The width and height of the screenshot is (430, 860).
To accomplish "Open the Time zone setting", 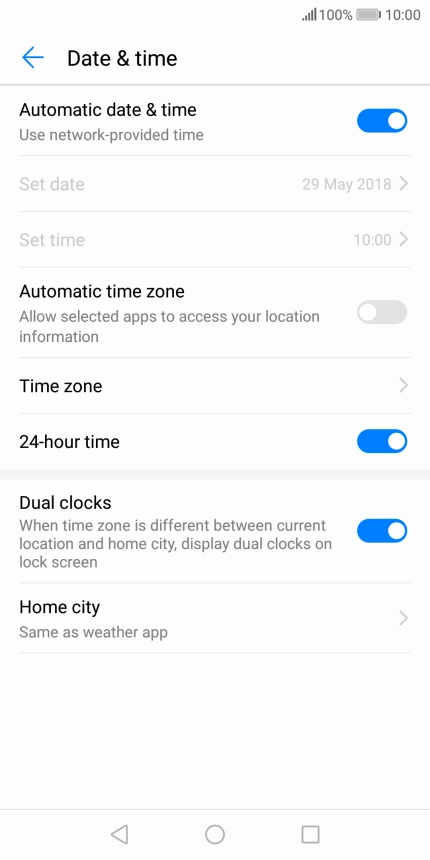I will pyautogui.click(x=215, y=386).
